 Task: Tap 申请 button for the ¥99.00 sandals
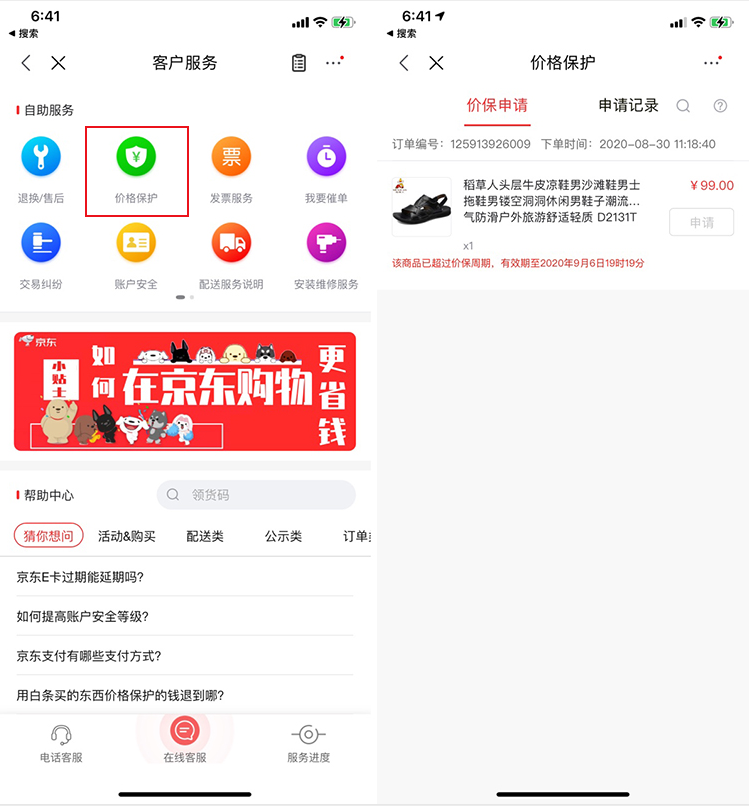click(701, 222)
